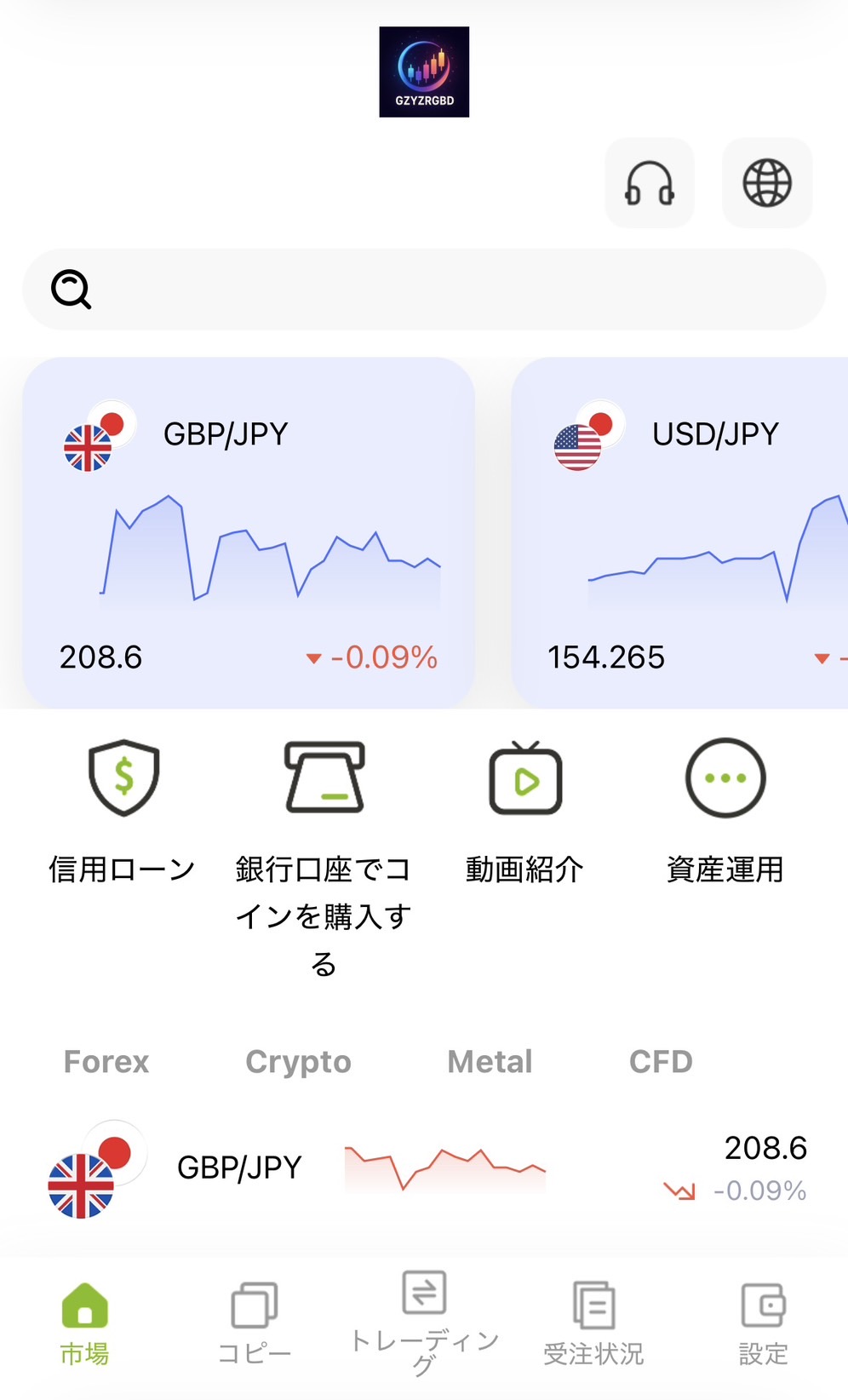Tap the search field
This screenshot has width=848, height=1400.
[424, 290]
